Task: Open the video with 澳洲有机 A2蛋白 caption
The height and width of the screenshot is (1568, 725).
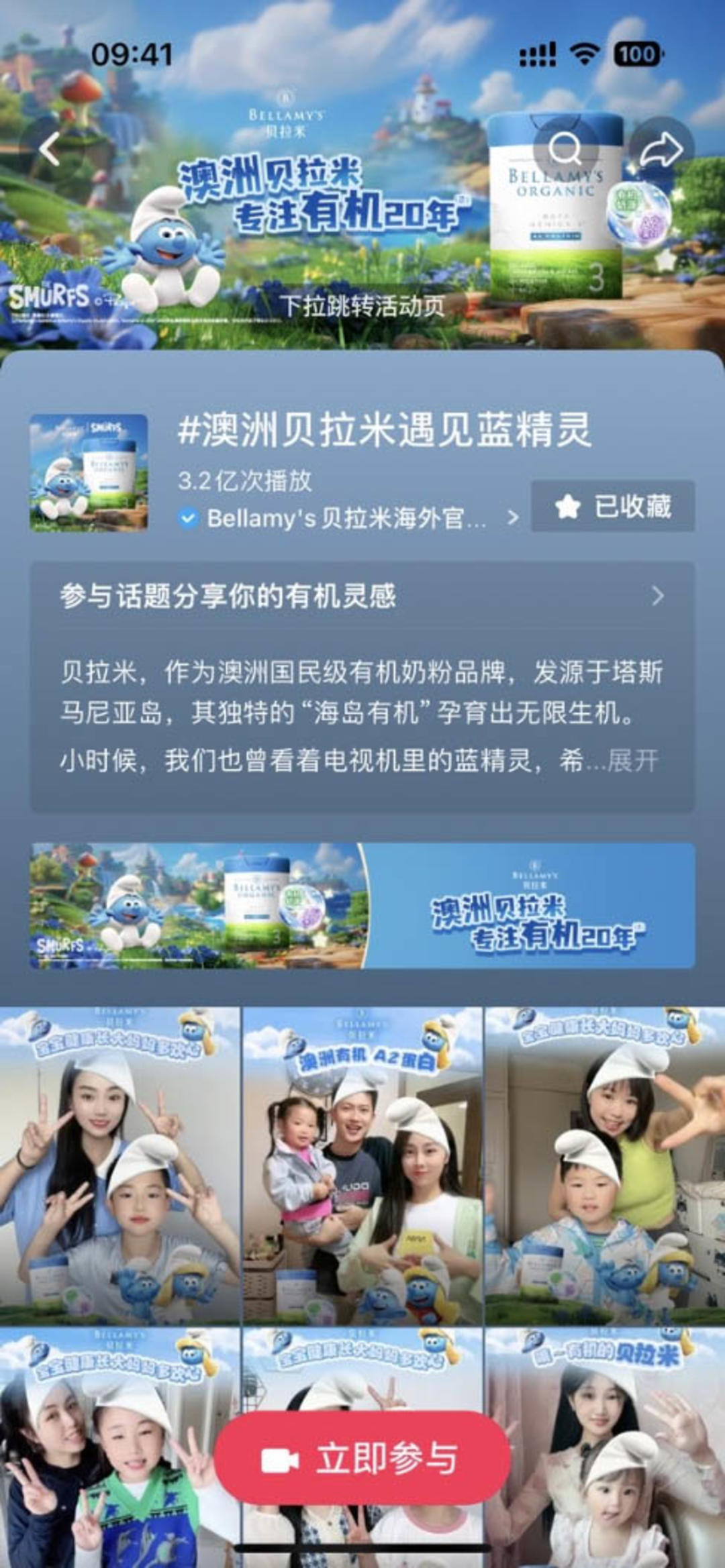Action: [362, 1167]
